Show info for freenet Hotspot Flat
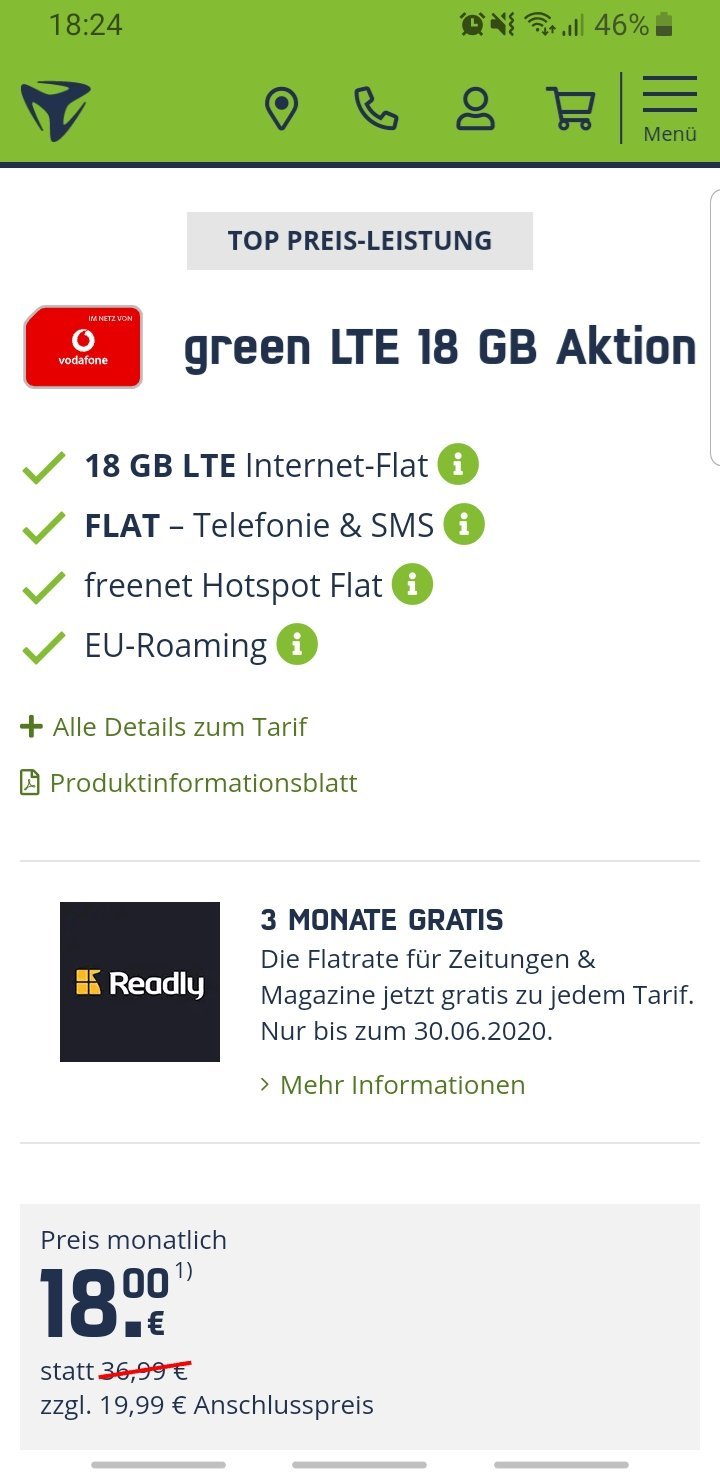Viewport: 720px width, 1480px height. pyautogui.click(x=412, y=584)
